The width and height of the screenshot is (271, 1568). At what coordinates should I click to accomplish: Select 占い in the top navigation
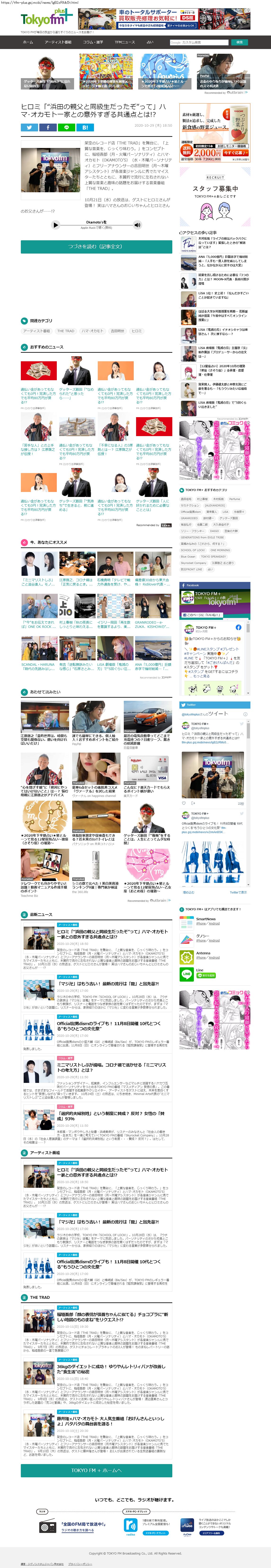150,42
